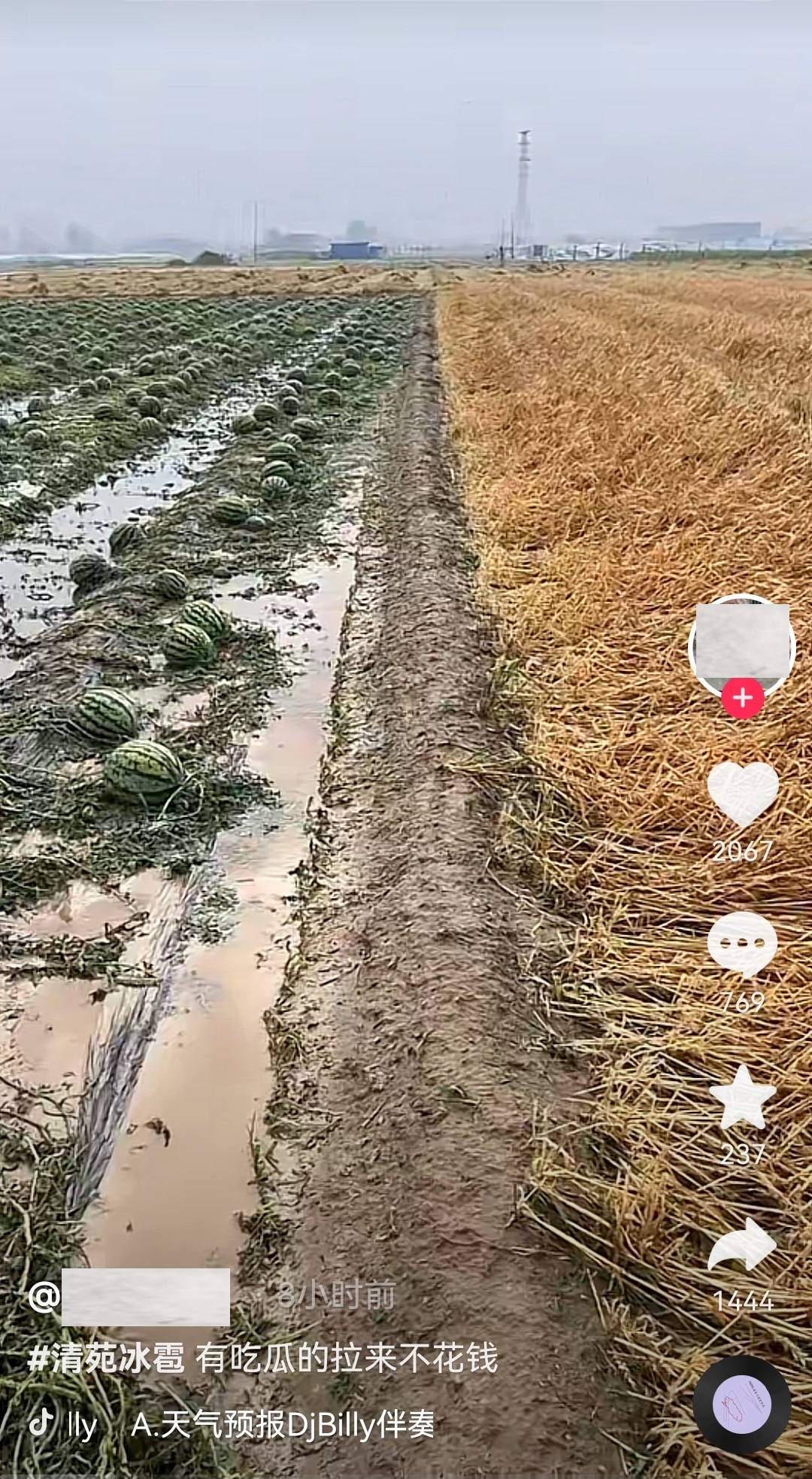Follow the creator with the red plus
Viewport: 812px width, 1479px height.
[742, 697]
